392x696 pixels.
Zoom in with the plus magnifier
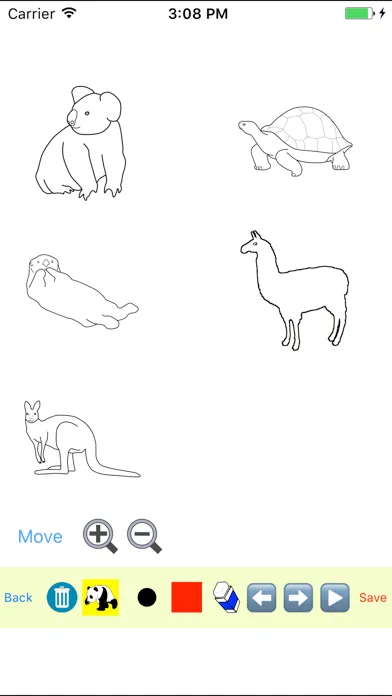100,536
